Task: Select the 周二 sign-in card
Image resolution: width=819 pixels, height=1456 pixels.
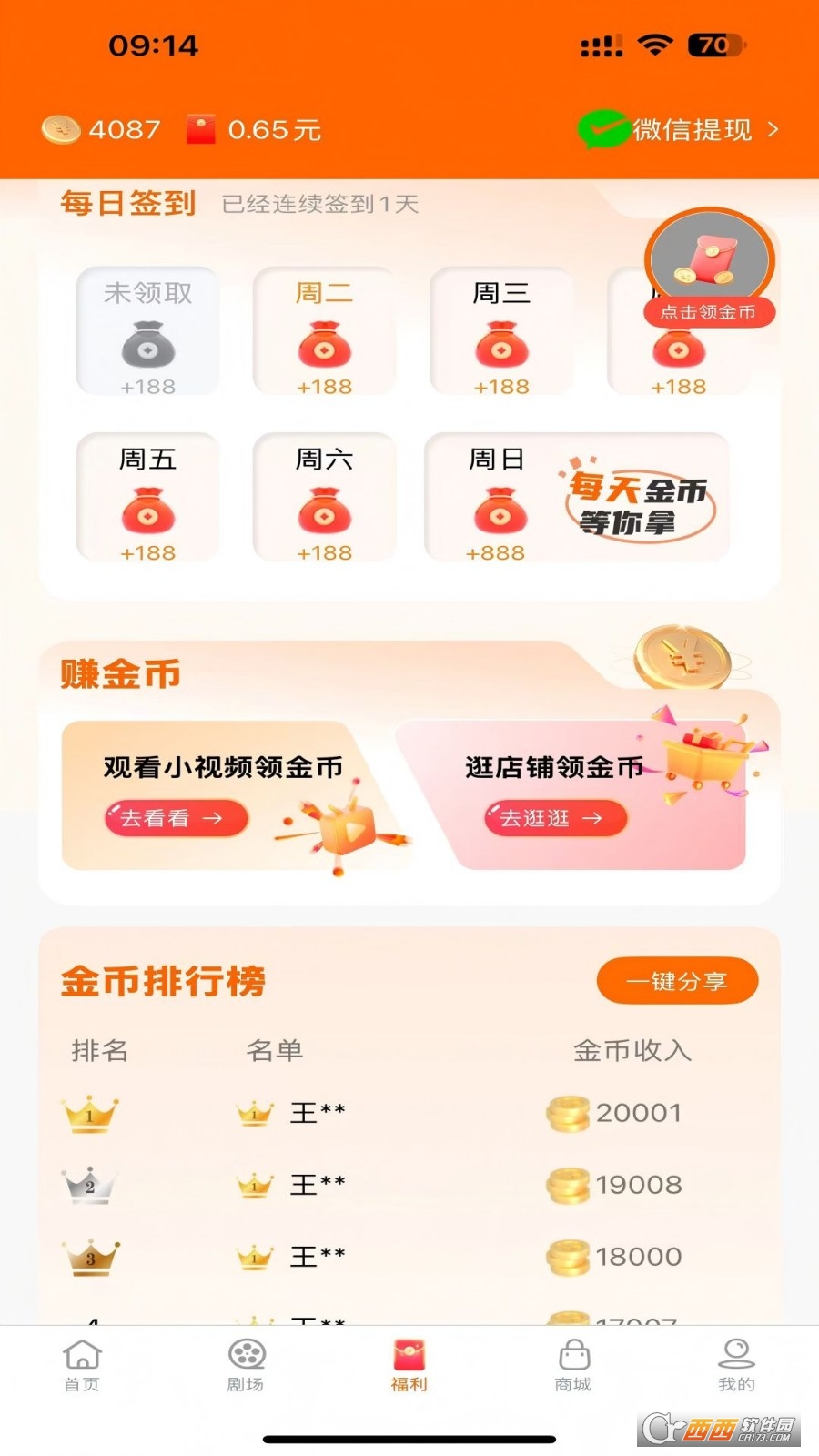Action: tap(324, 332)
